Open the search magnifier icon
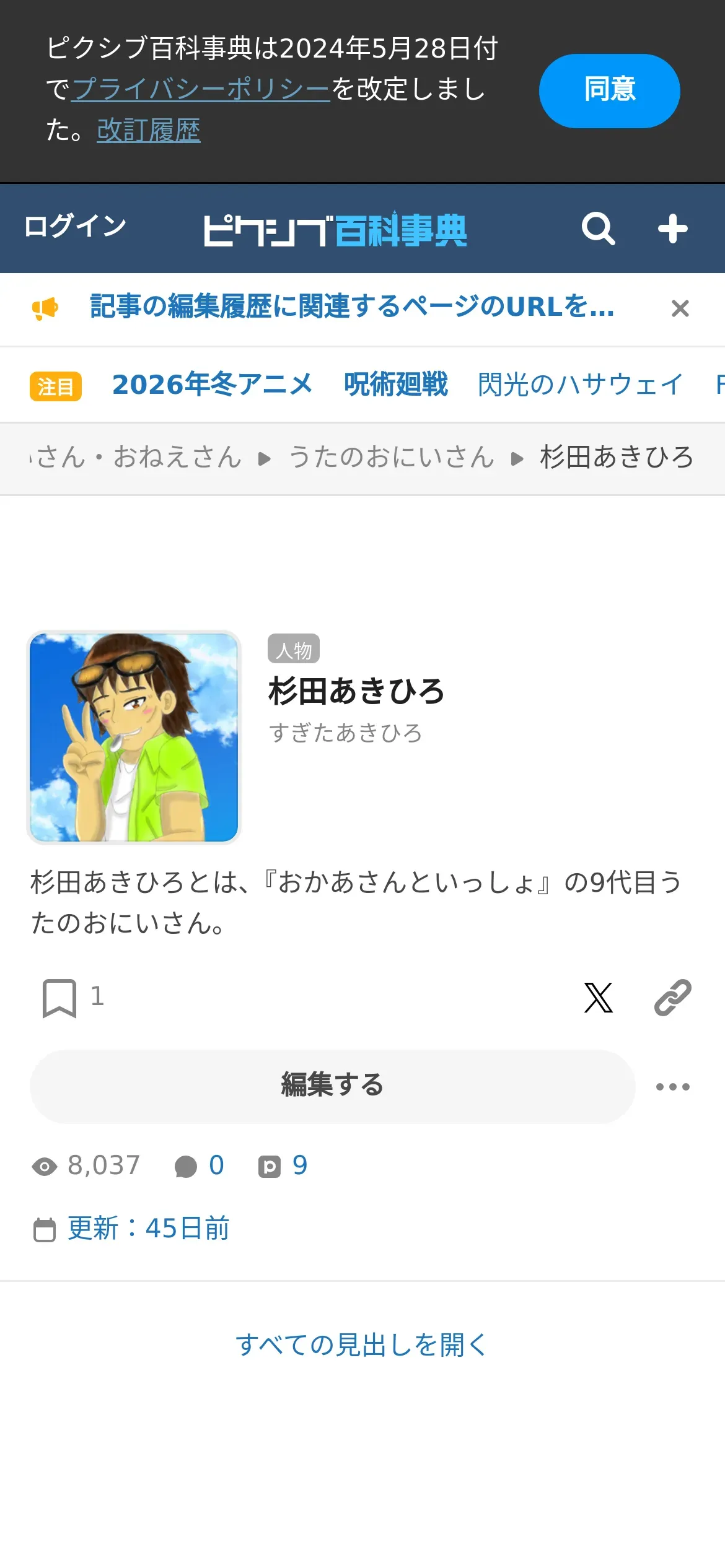The height and width of the screenshot is (1568, 725). (x=598, y=229)
